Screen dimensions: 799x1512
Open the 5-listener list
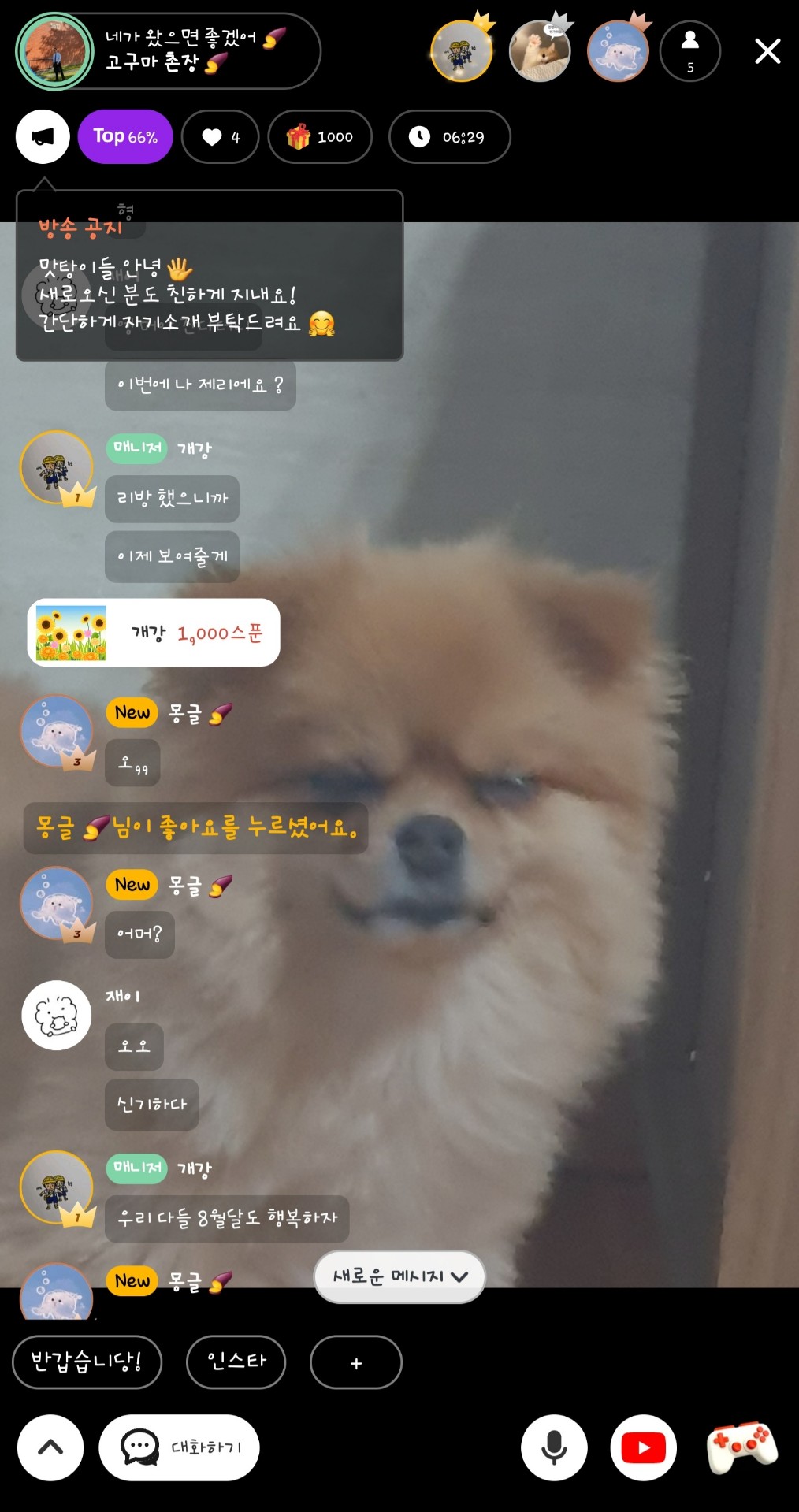tap(689, 51)
